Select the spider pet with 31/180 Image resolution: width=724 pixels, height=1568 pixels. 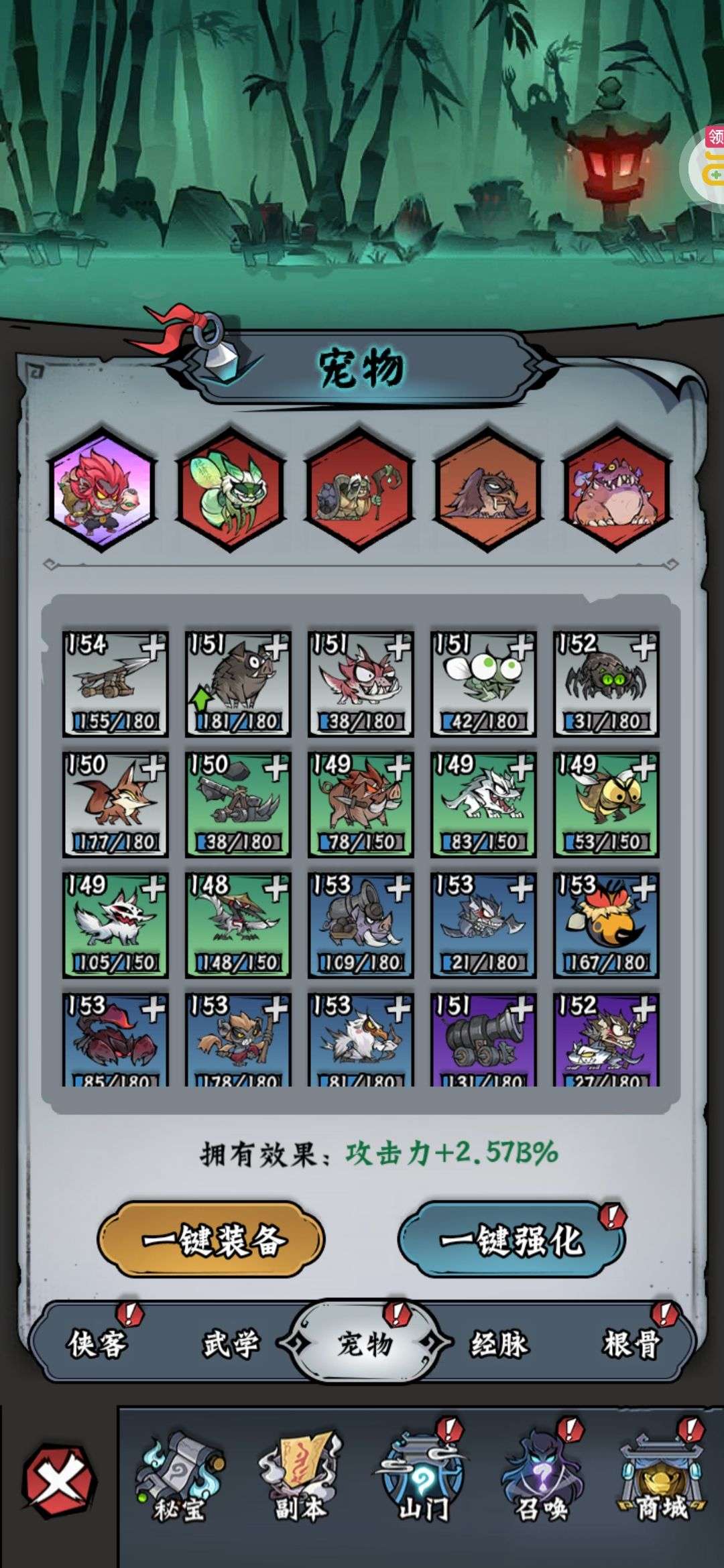pos(606,683)
